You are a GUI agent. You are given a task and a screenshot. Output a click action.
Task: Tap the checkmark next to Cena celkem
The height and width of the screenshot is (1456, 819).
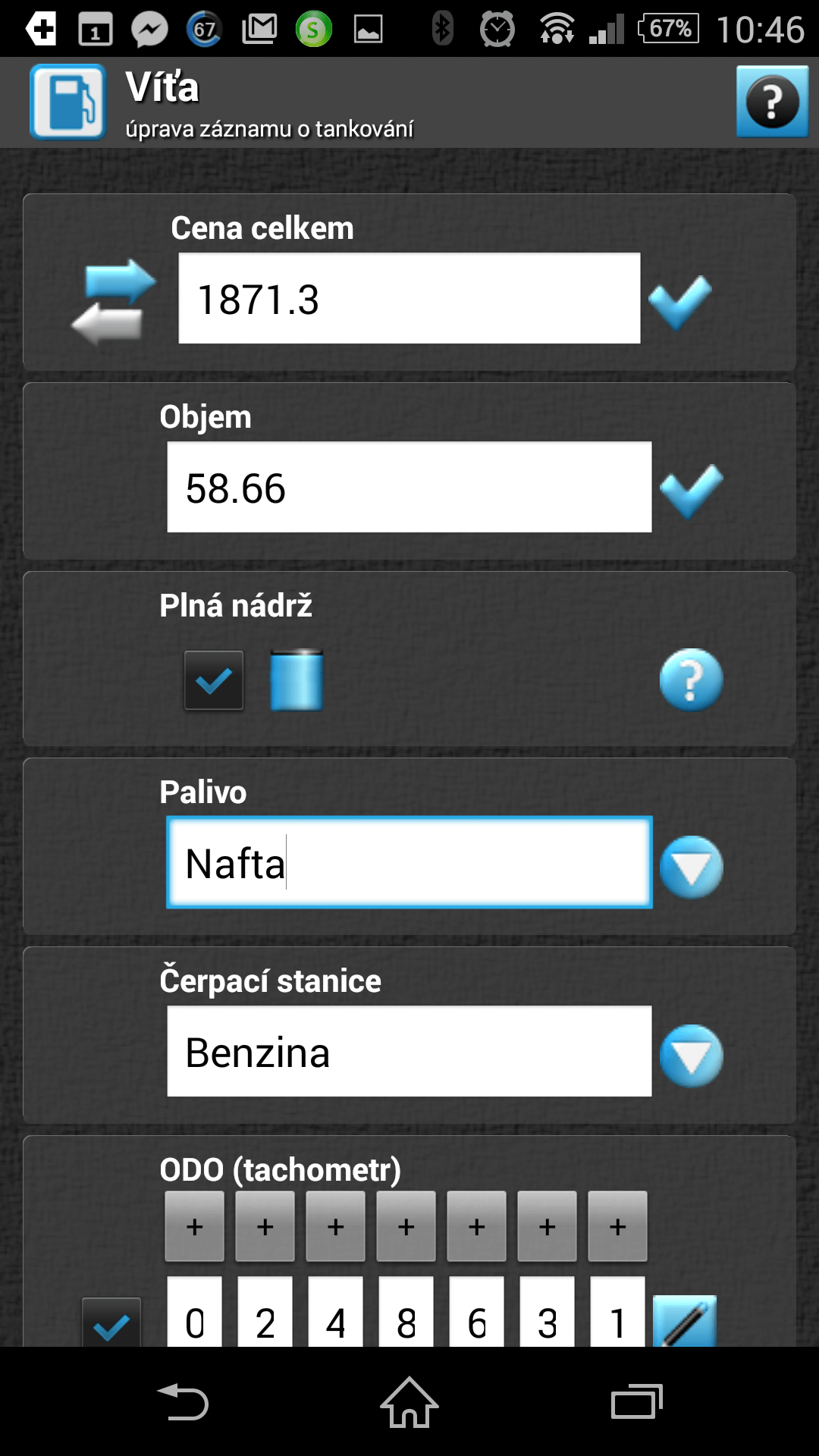point(680,302)
